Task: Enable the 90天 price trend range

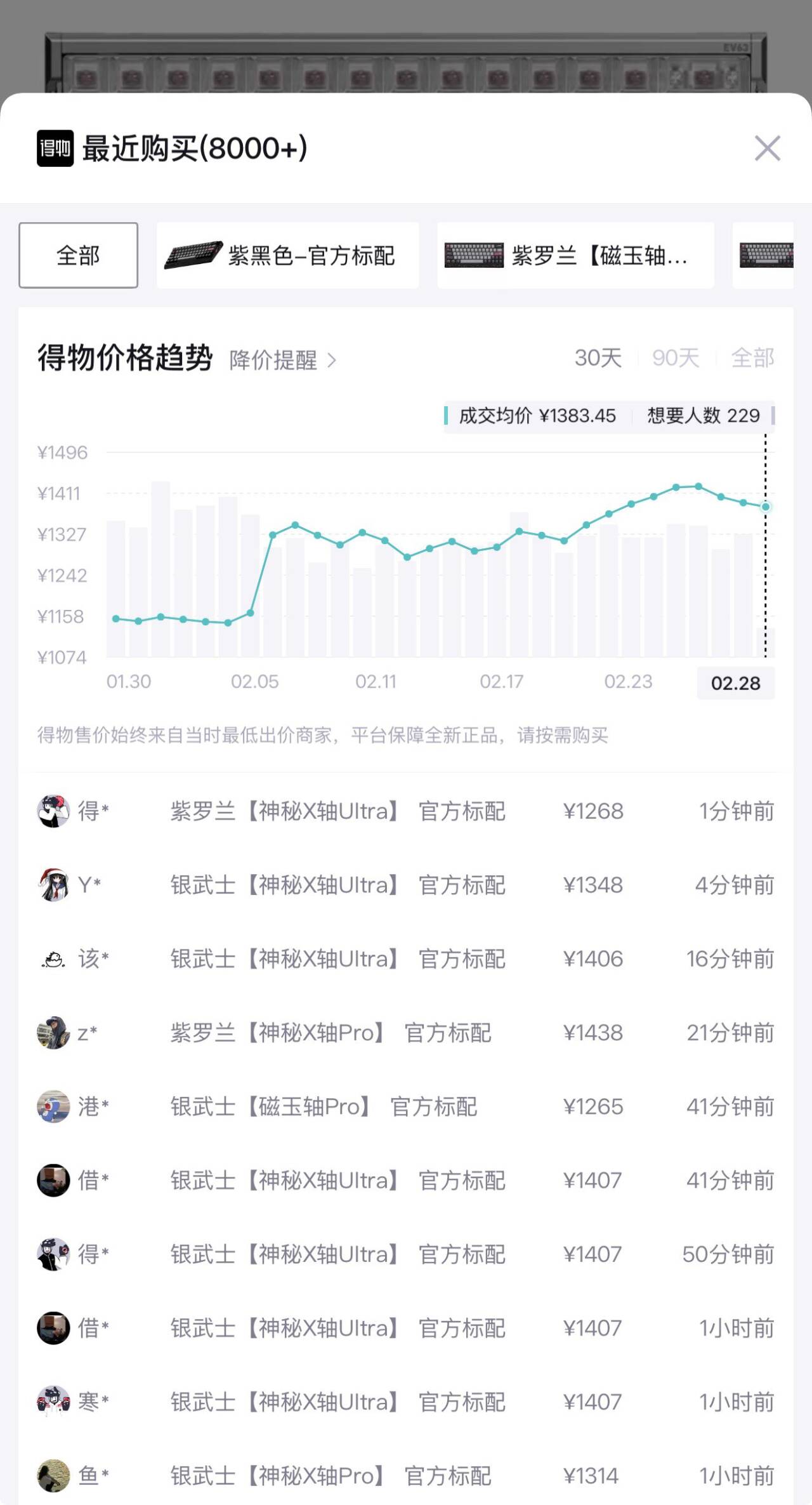Action: coord(675,358)
